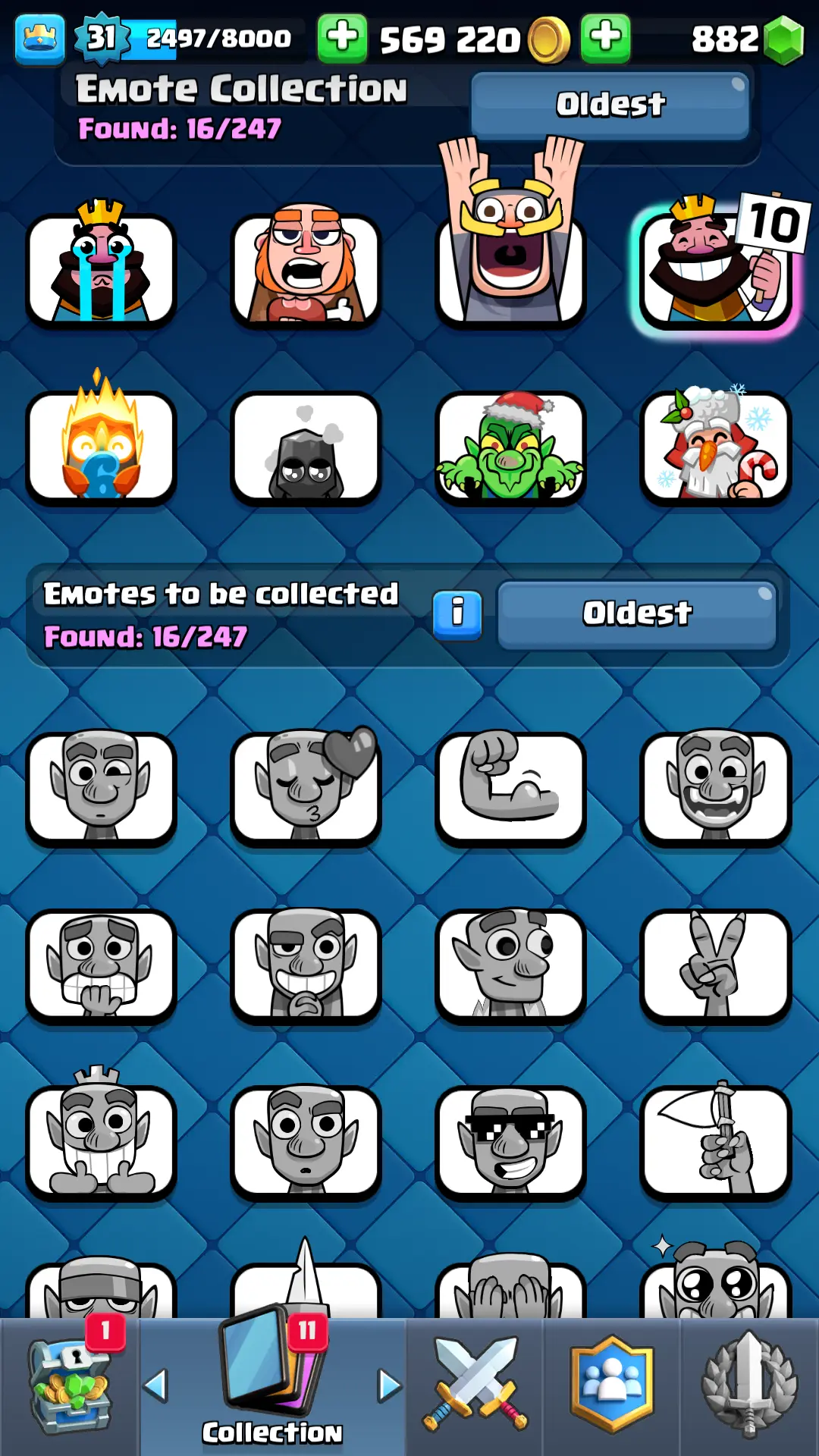Switch to the Battle tab with crossed swords
Screen dimensions: 819x1456
tap(475, 1386)
